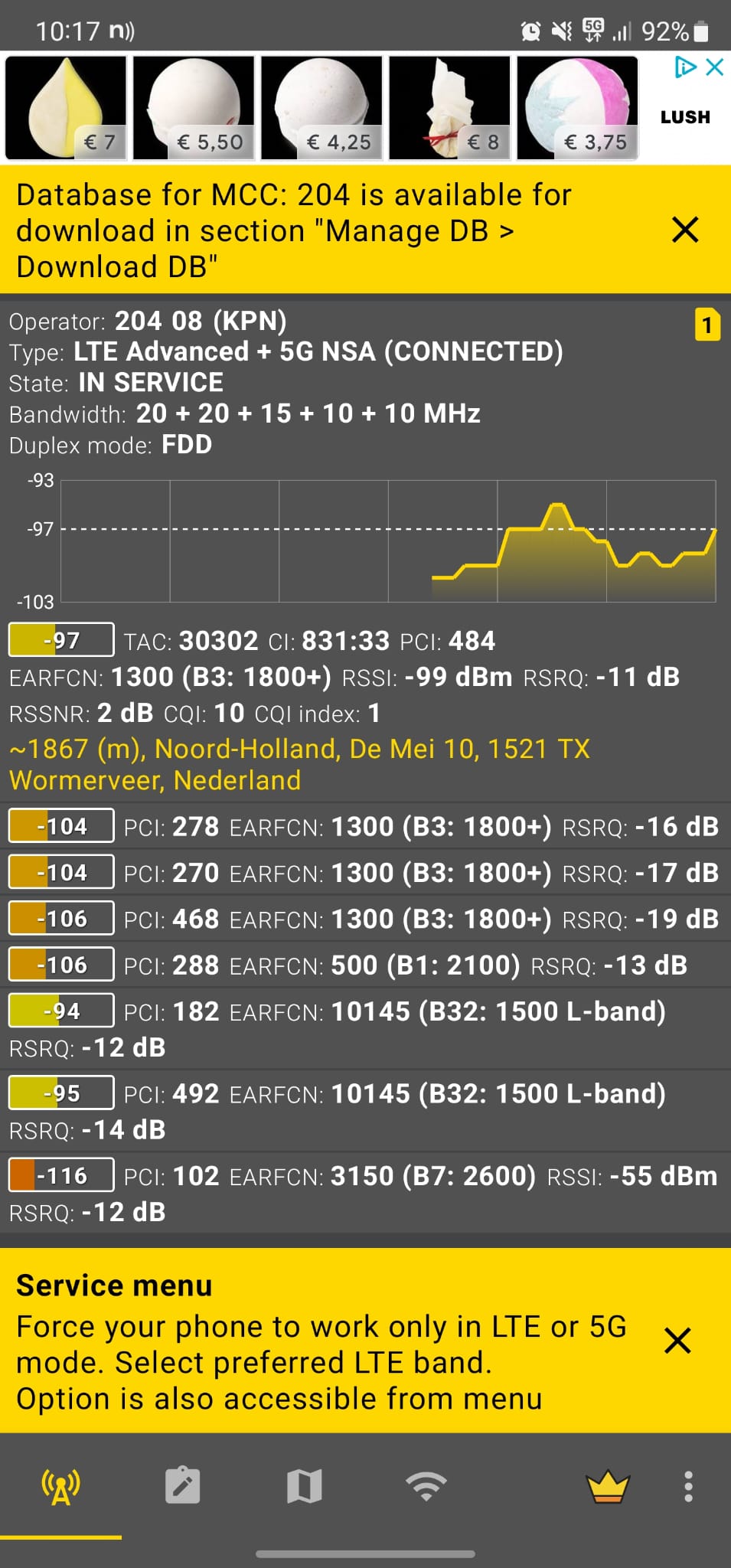Close the Lush advertisement
731x1568 pixels.
click(x=715, y=67)
